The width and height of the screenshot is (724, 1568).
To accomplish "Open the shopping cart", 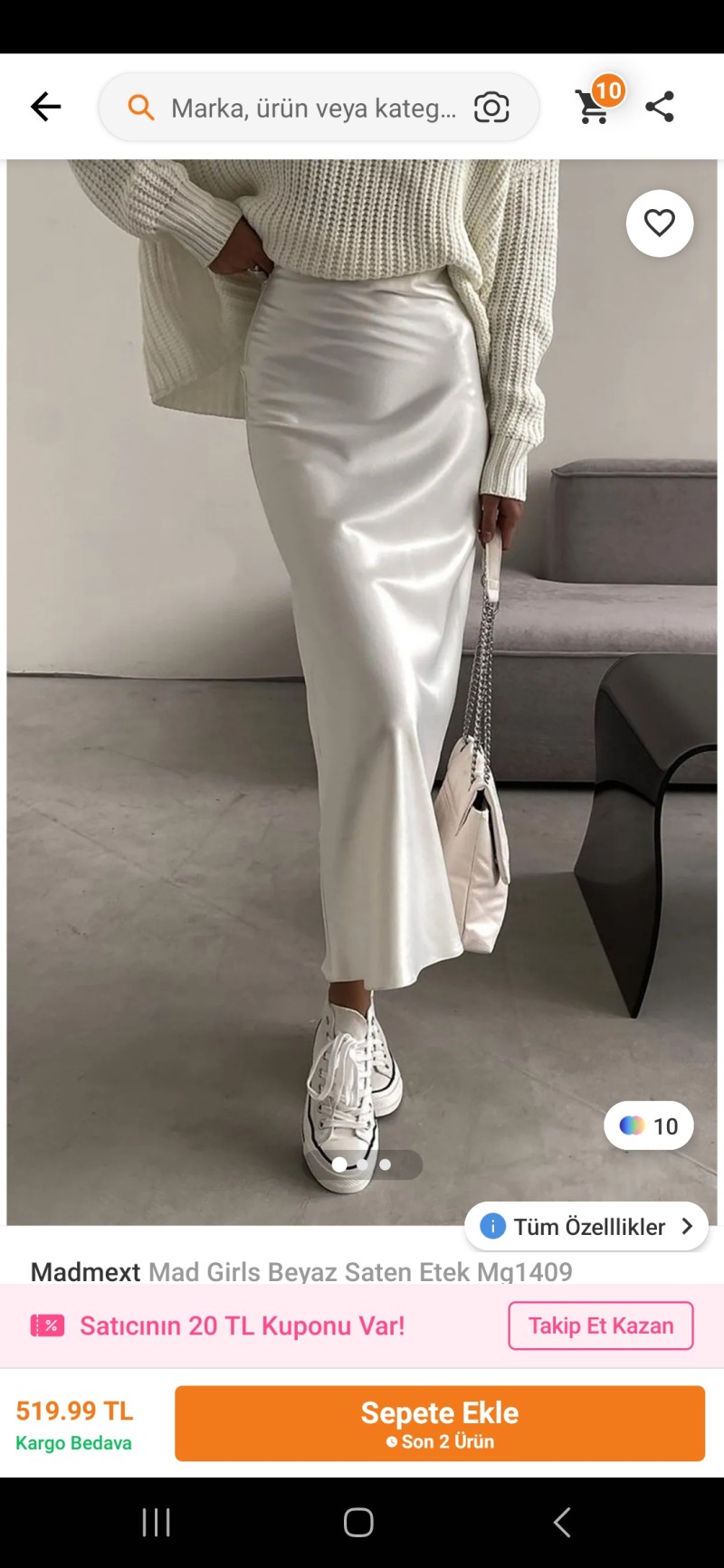I will (595, 105).
